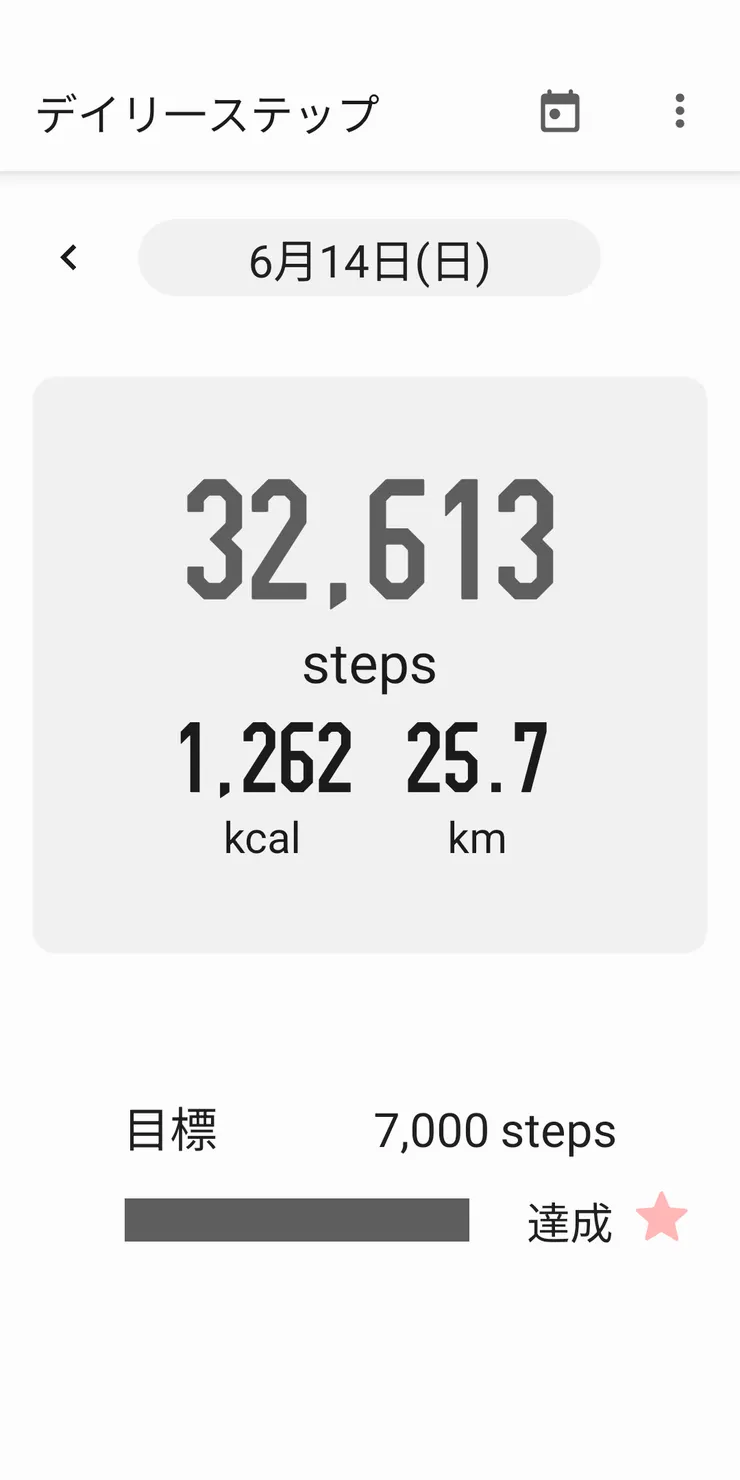The height and width of the screenshot is (1480, 740).
Task: Open the calendar icon in the app bar
Action: (x=559, y=111)
